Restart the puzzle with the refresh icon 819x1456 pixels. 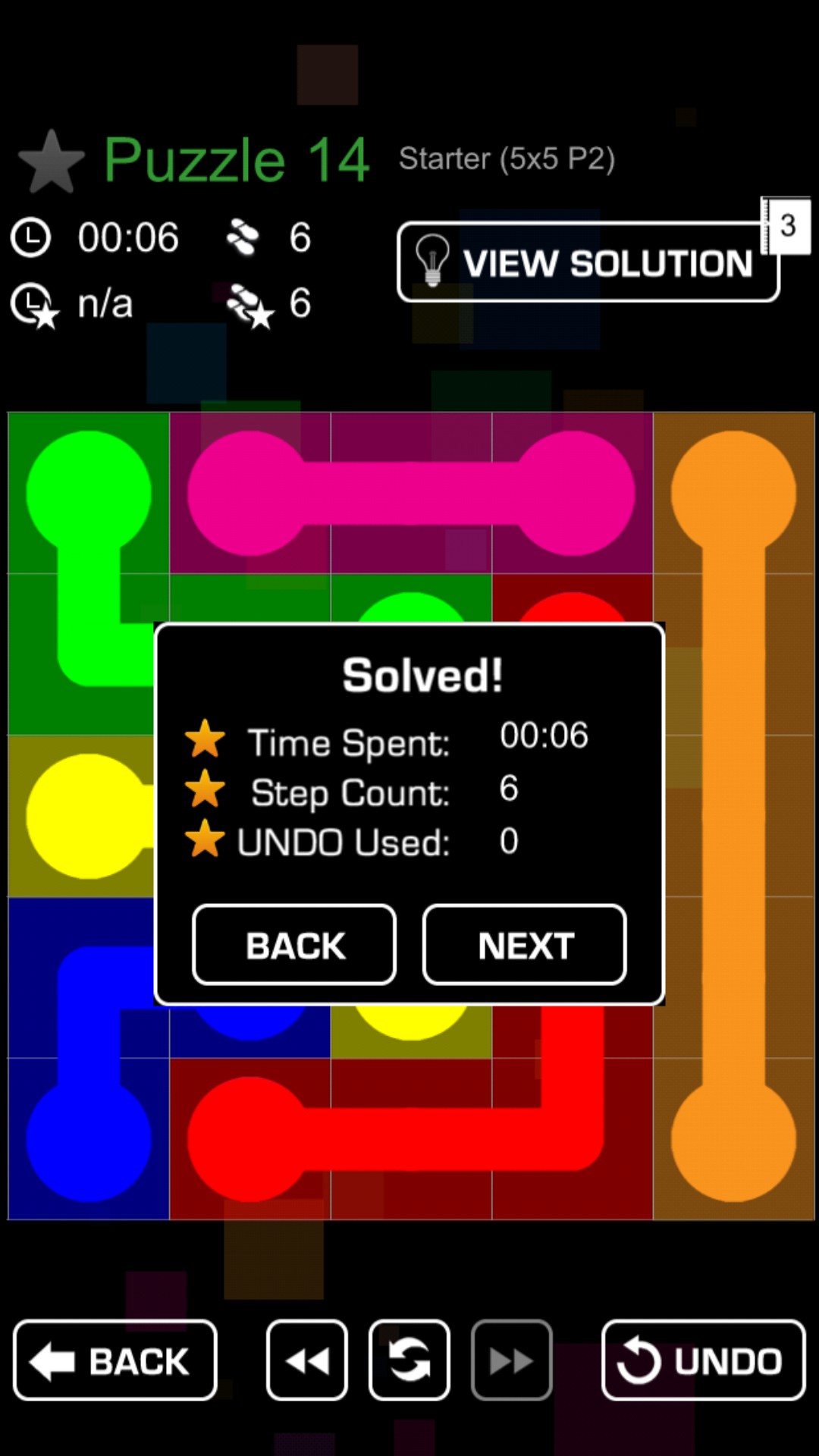pyautogui.click(x=409, y=1360)
